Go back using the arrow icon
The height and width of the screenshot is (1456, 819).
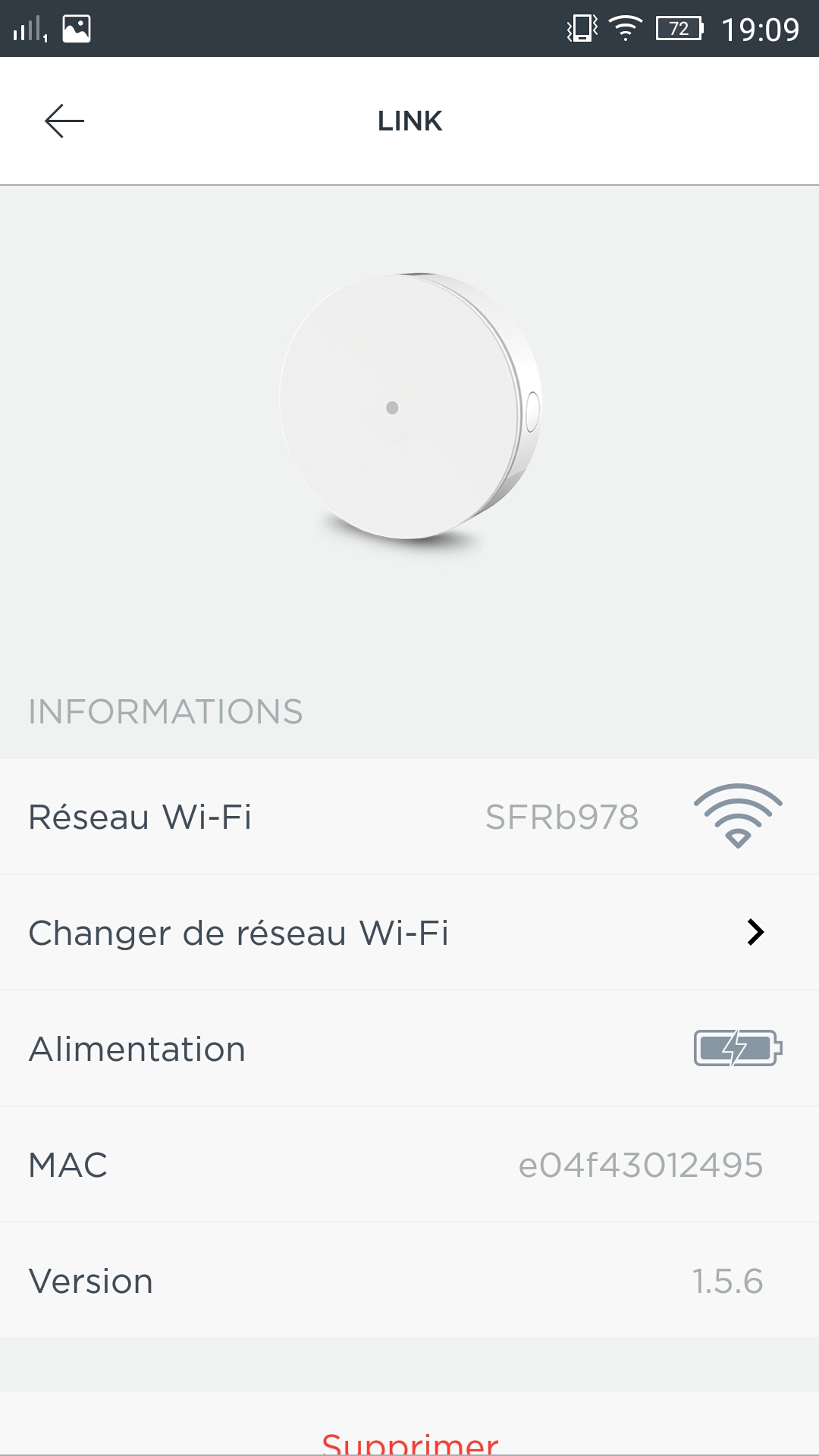coord(64,121)
